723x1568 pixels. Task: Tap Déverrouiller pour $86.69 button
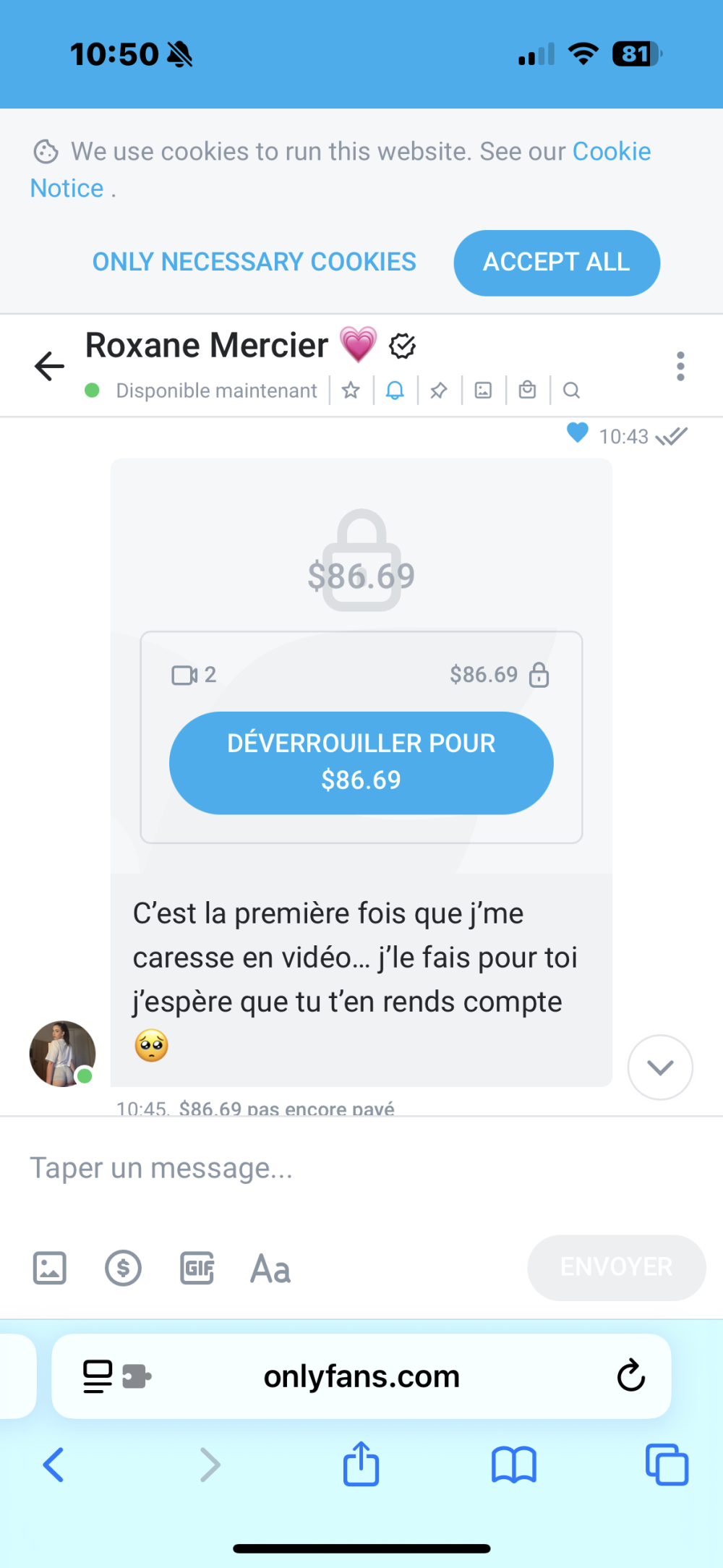tap(361, 762)
